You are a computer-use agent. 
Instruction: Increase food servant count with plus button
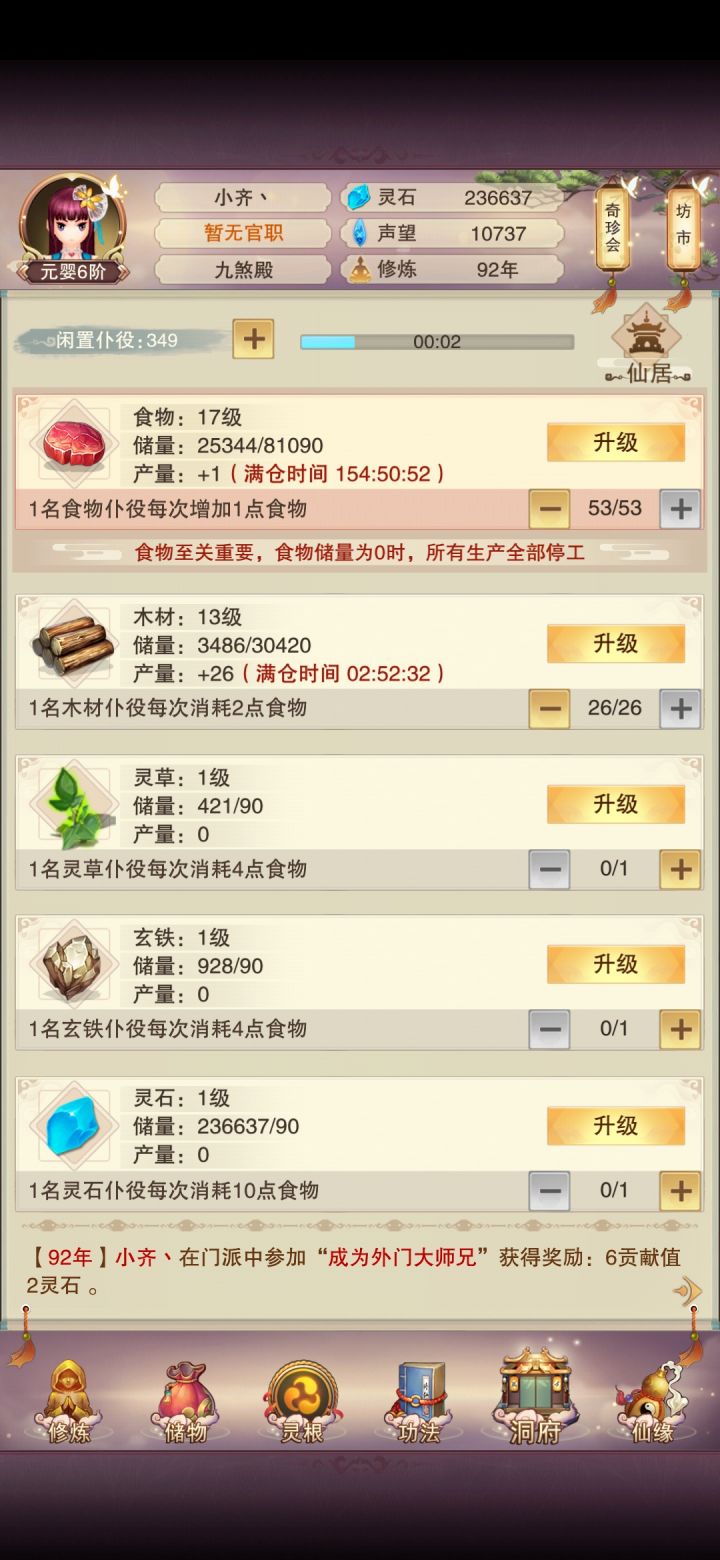click(680, 509)
